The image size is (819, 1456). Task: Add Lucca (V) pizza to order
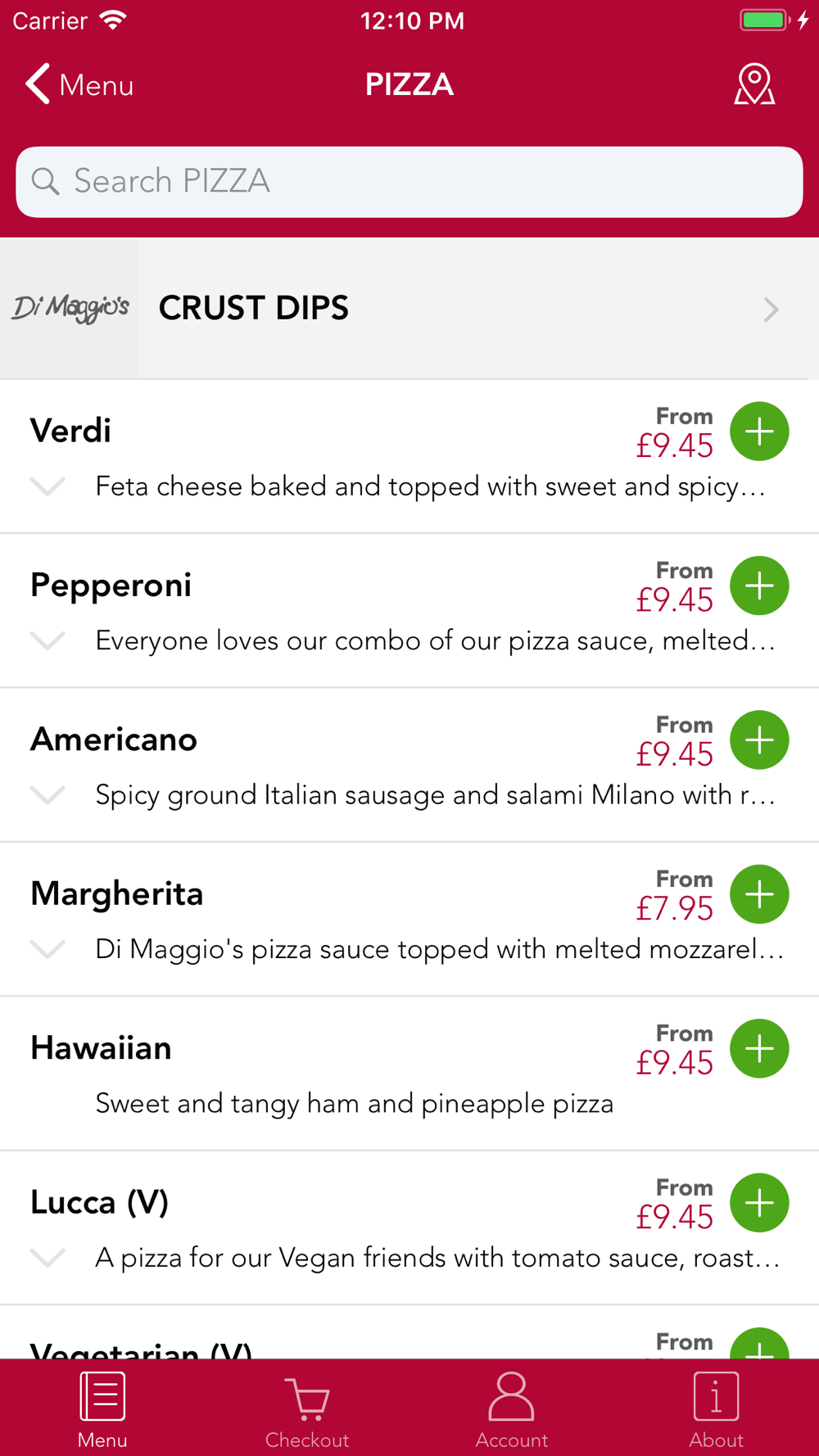coord(759,1203)
